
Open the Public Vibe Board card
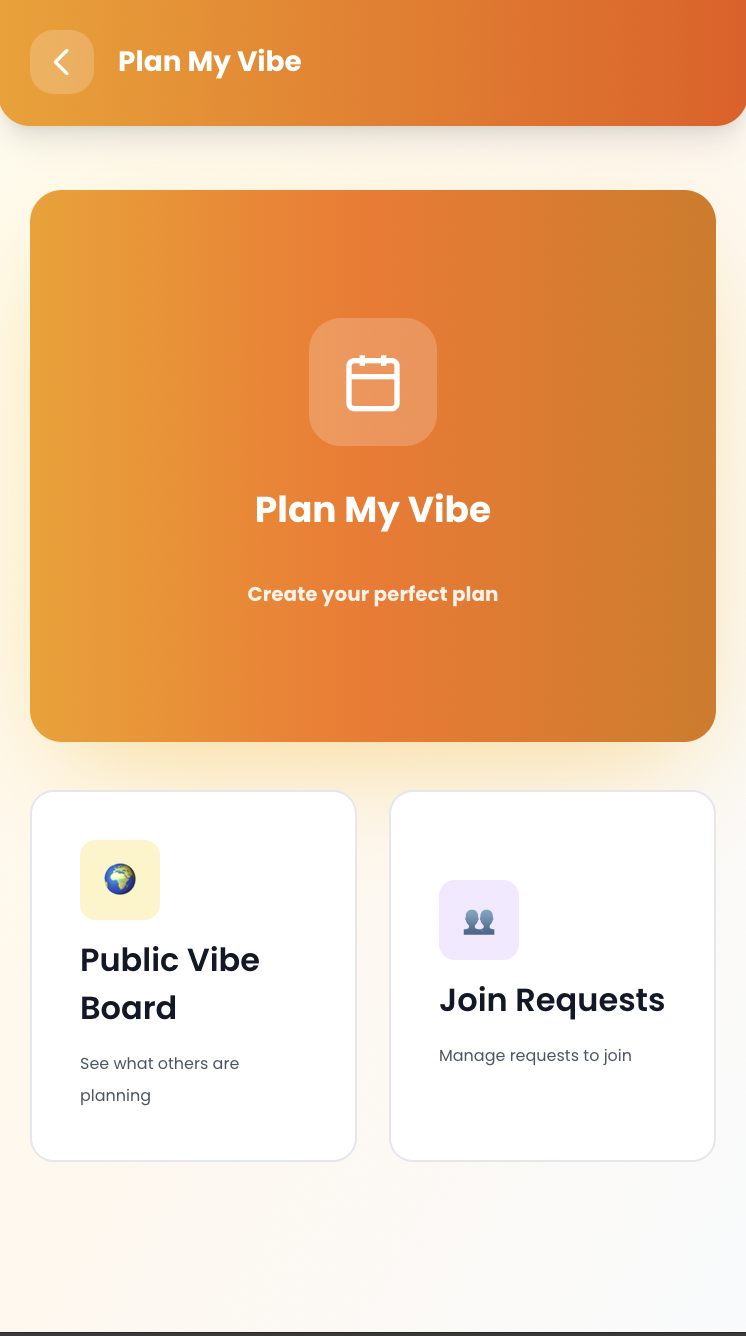(x=193, y=976)
